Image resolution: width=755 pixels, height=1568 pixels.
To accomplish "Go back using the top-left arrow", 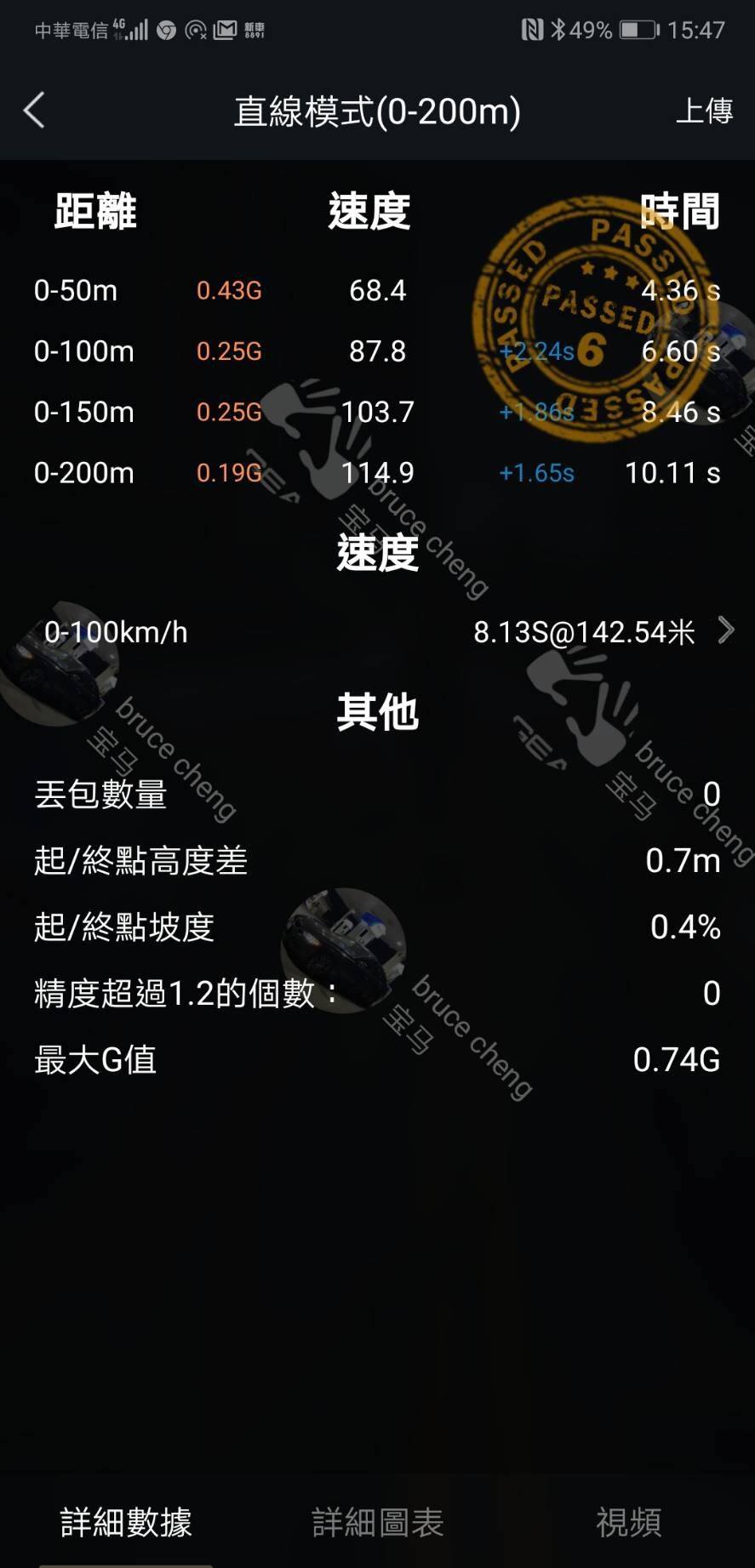I will coord(34,111).
